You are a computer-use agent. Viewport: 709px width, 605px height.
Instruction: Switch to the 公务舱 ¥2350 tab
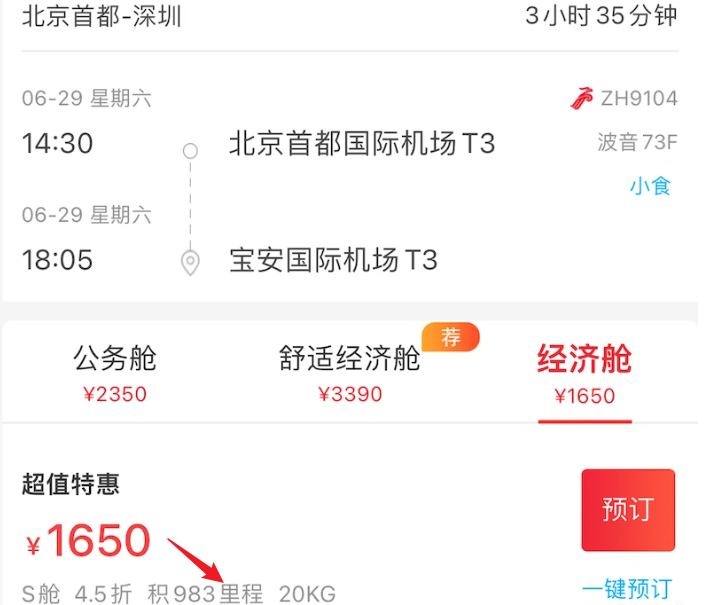coord(114,373)
